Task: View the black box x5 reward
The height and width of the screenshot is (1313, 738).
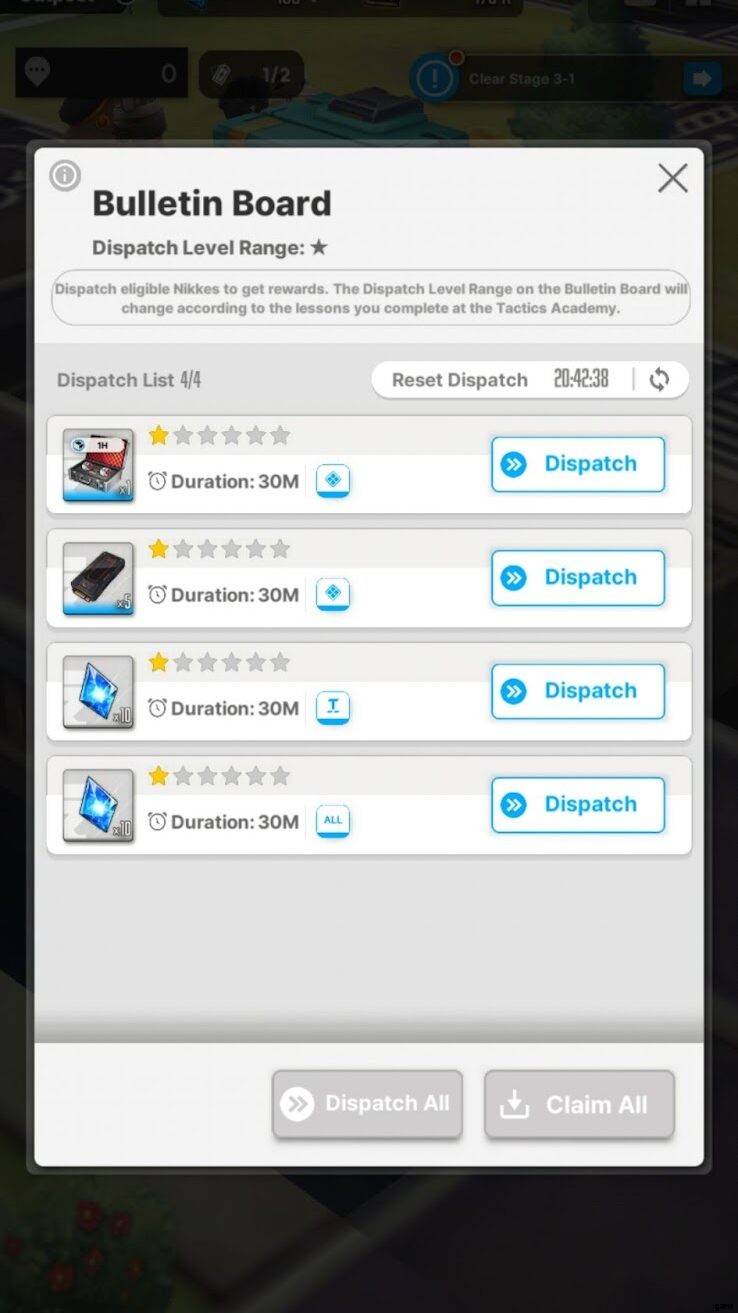Action: click(x=98, y=578)
